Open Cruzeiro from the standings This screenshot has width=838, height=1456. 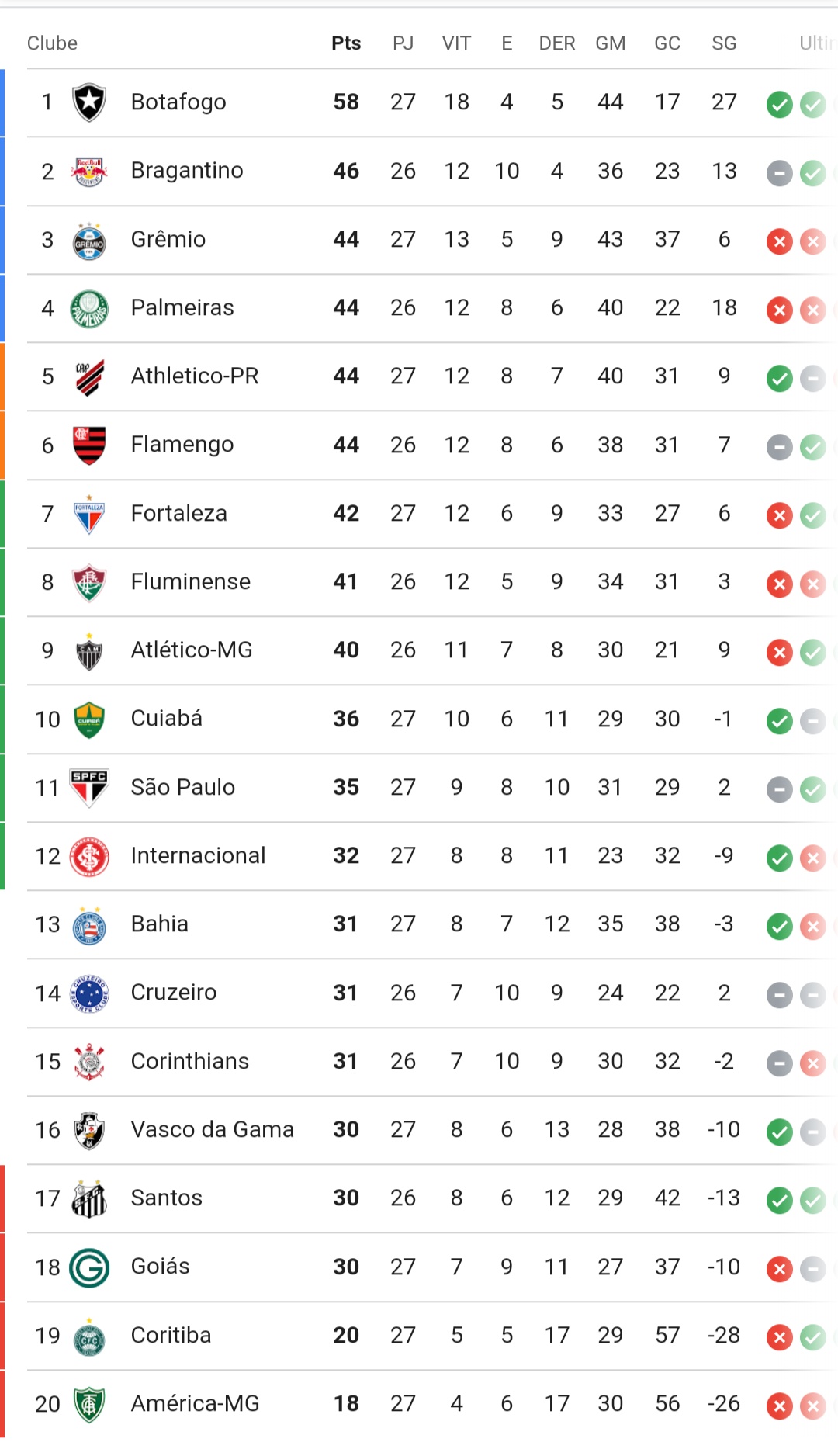pos(419,993)
